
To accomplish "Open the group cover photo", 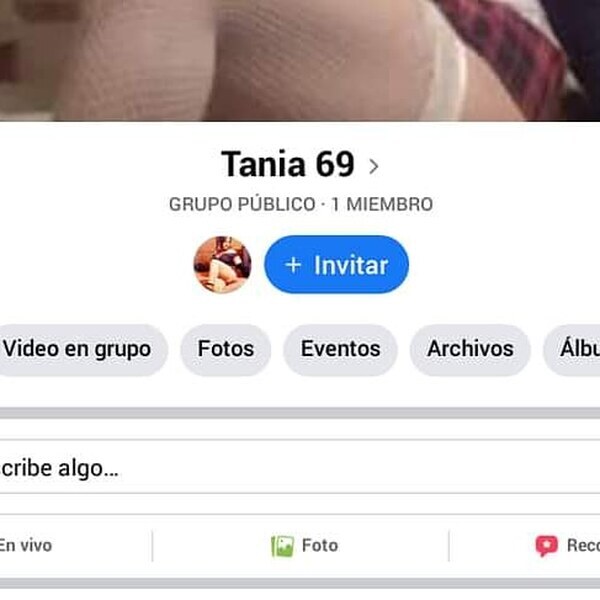I will (300, 60).
